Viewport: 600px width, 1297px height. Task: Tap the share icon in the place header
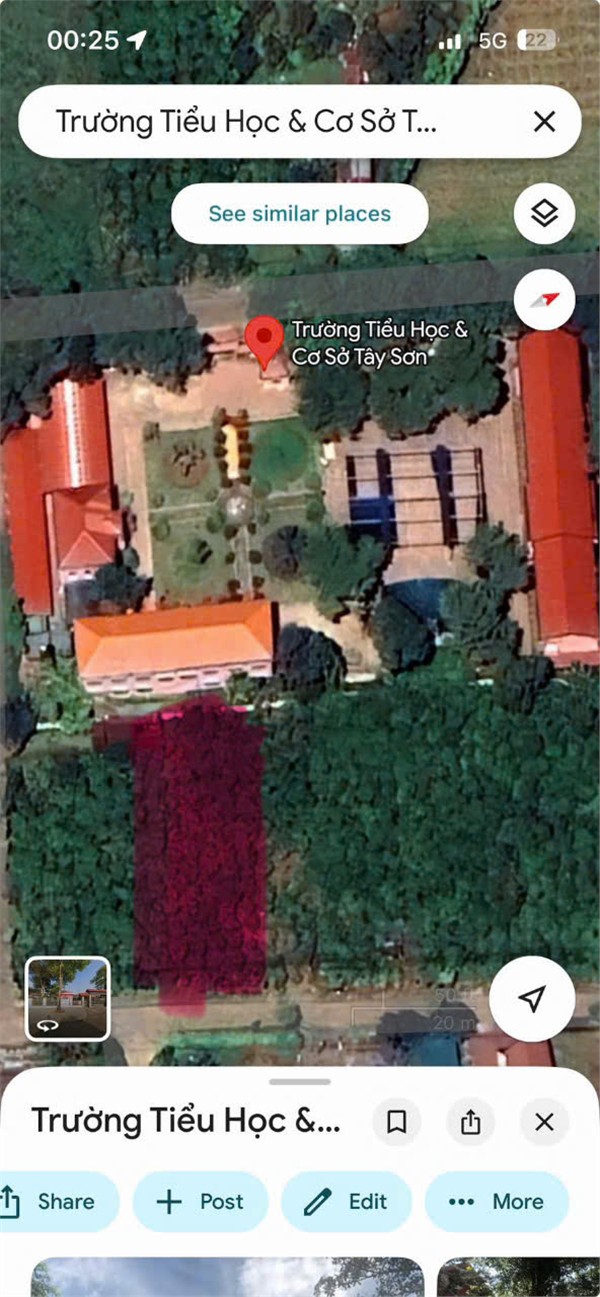point(471,1122)
